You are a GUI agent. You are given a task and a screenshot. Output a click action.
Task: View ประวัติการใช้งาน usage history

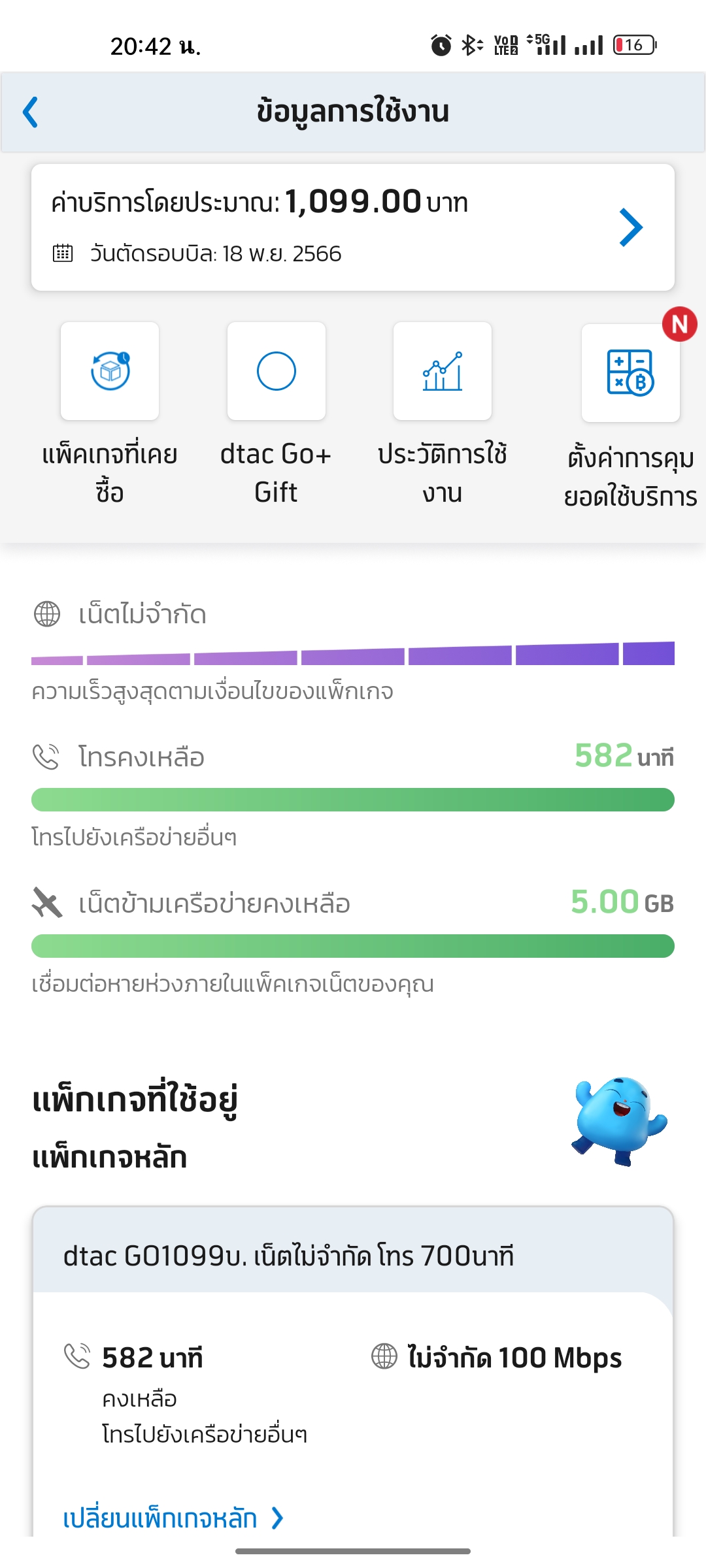coord(443,372)
